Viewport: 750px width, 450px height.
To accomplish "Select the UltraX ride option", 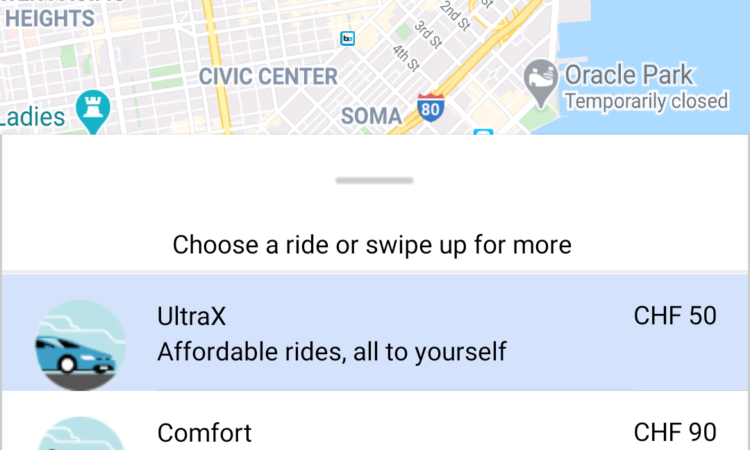I will [x=375, y=333].
